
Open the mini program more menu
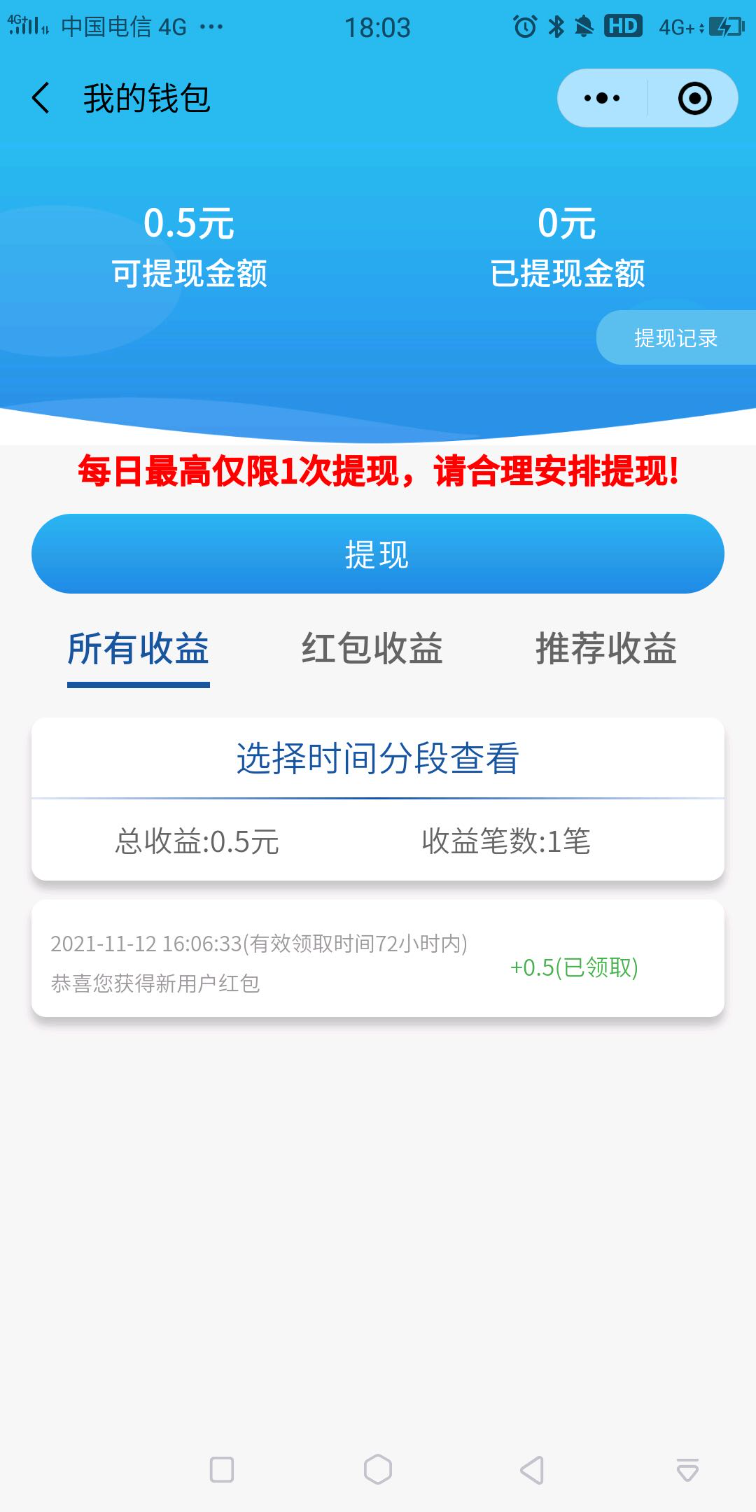tap(602, 98)
